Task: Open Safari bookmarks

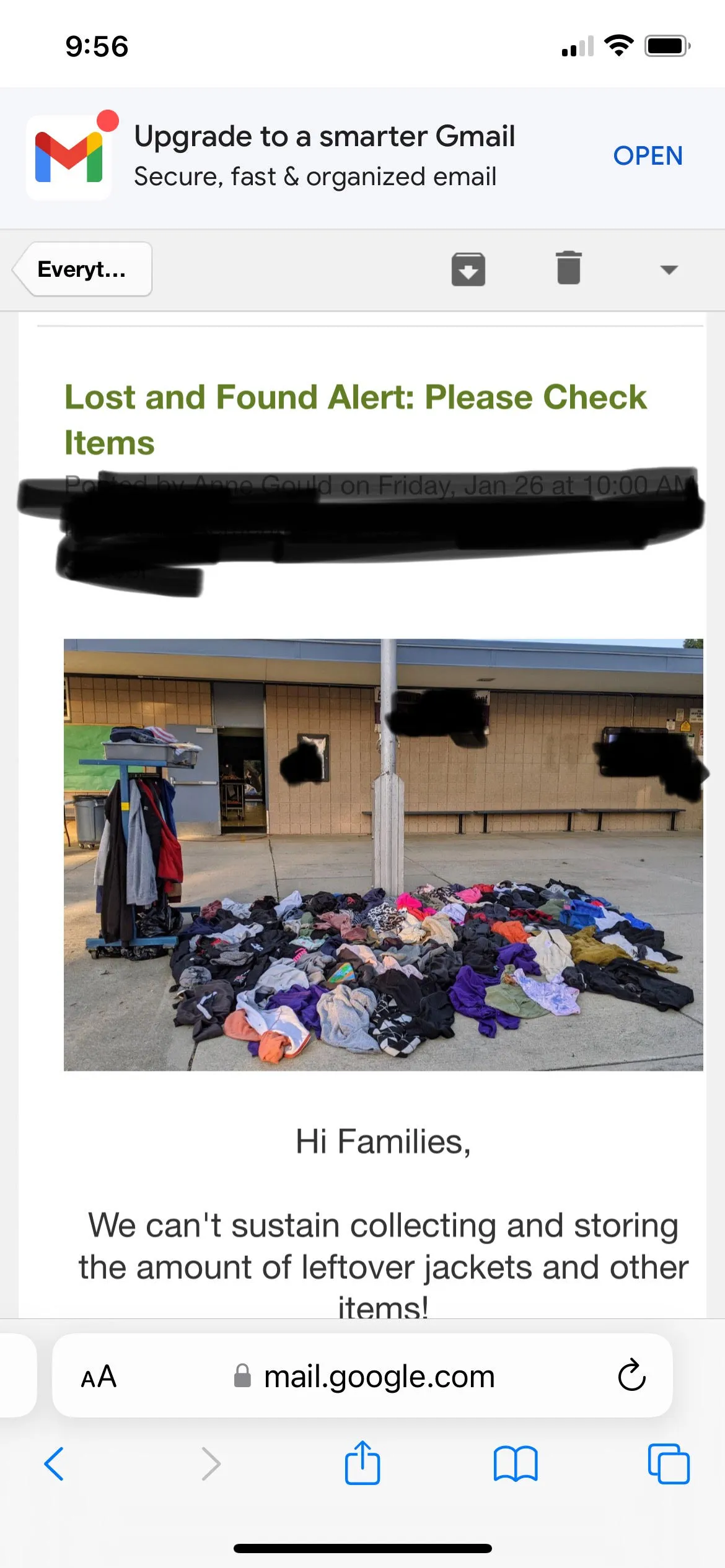Action: [516, 1464]
